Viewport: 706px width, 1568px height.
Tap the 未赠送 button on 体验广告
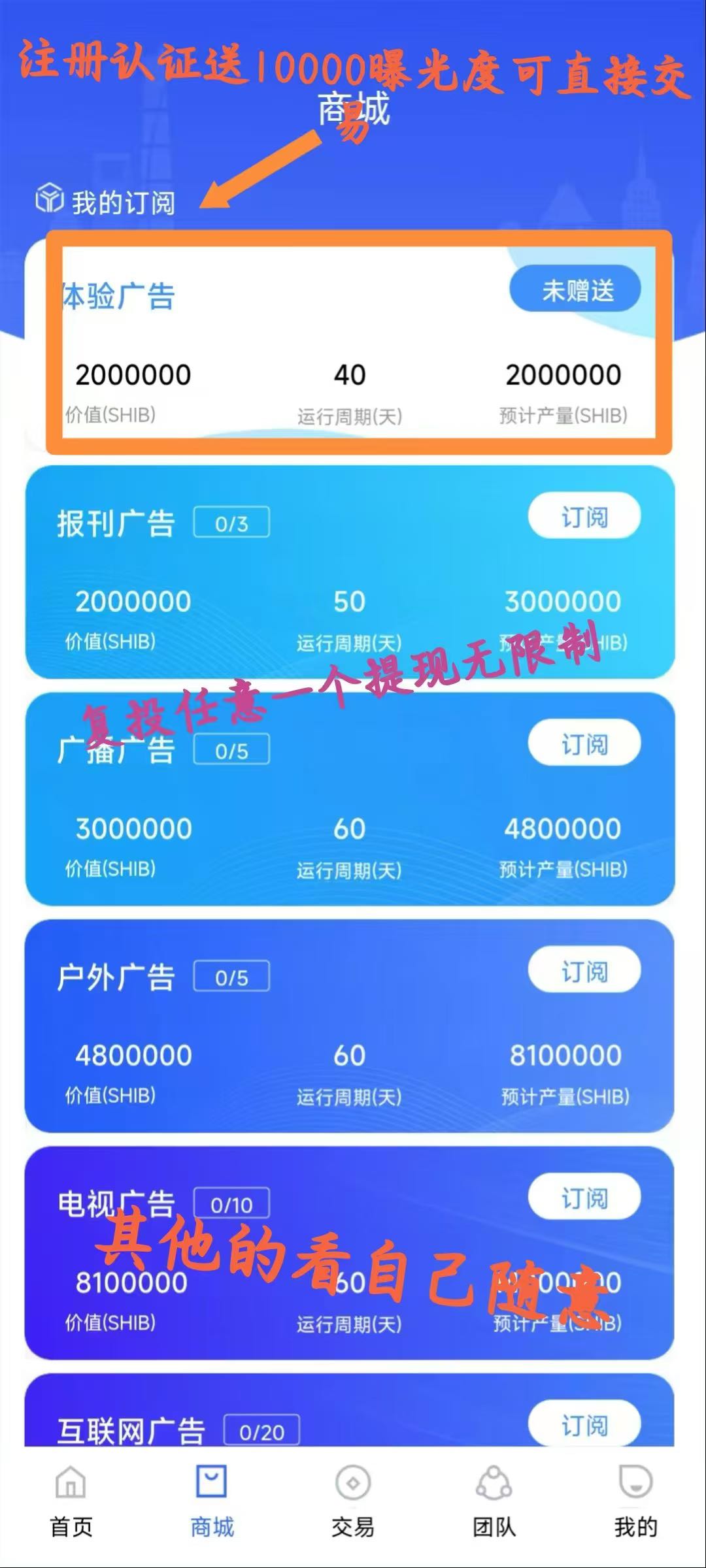coord(575,289)
